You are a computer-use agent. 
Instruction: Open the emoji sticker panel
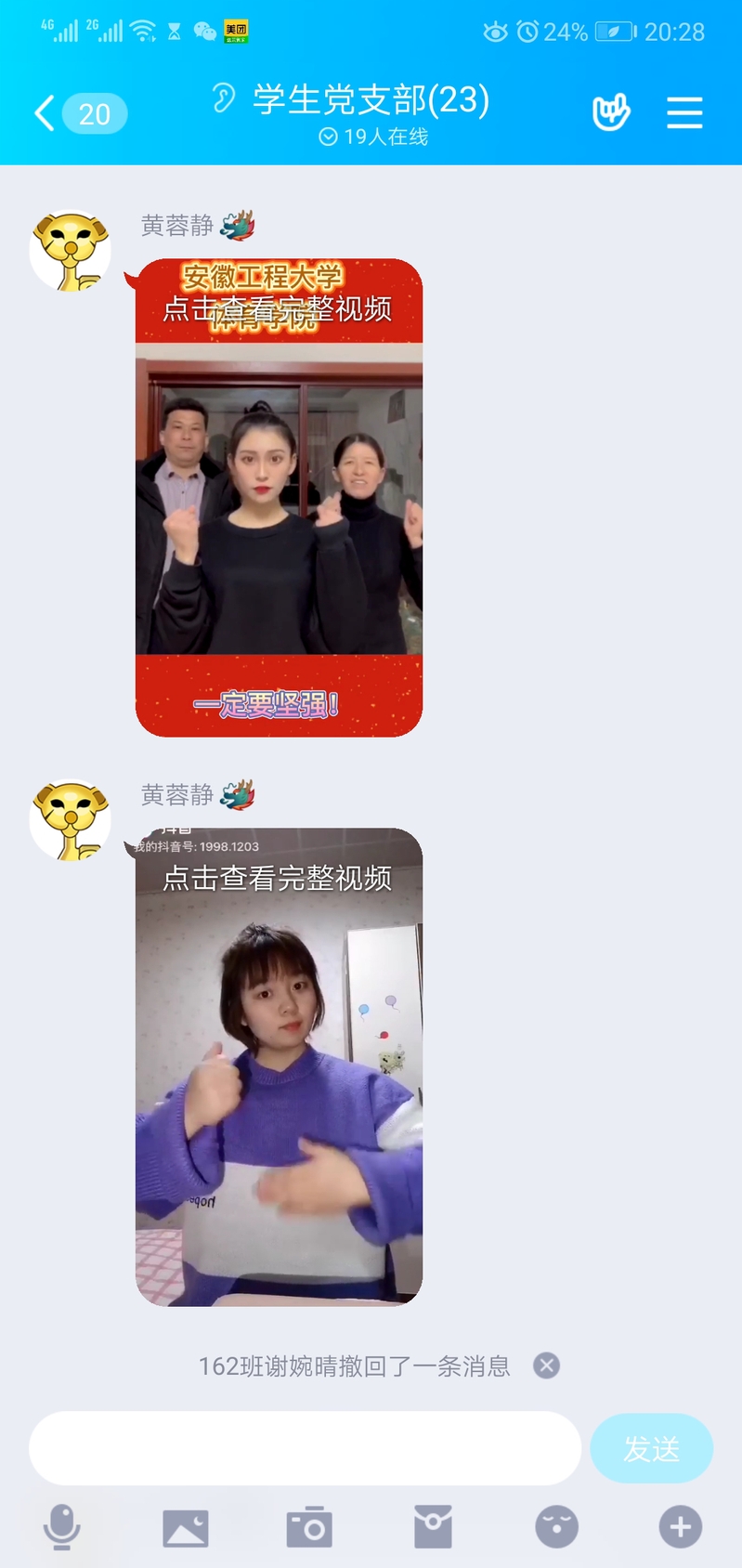[x=556, y=1527]
